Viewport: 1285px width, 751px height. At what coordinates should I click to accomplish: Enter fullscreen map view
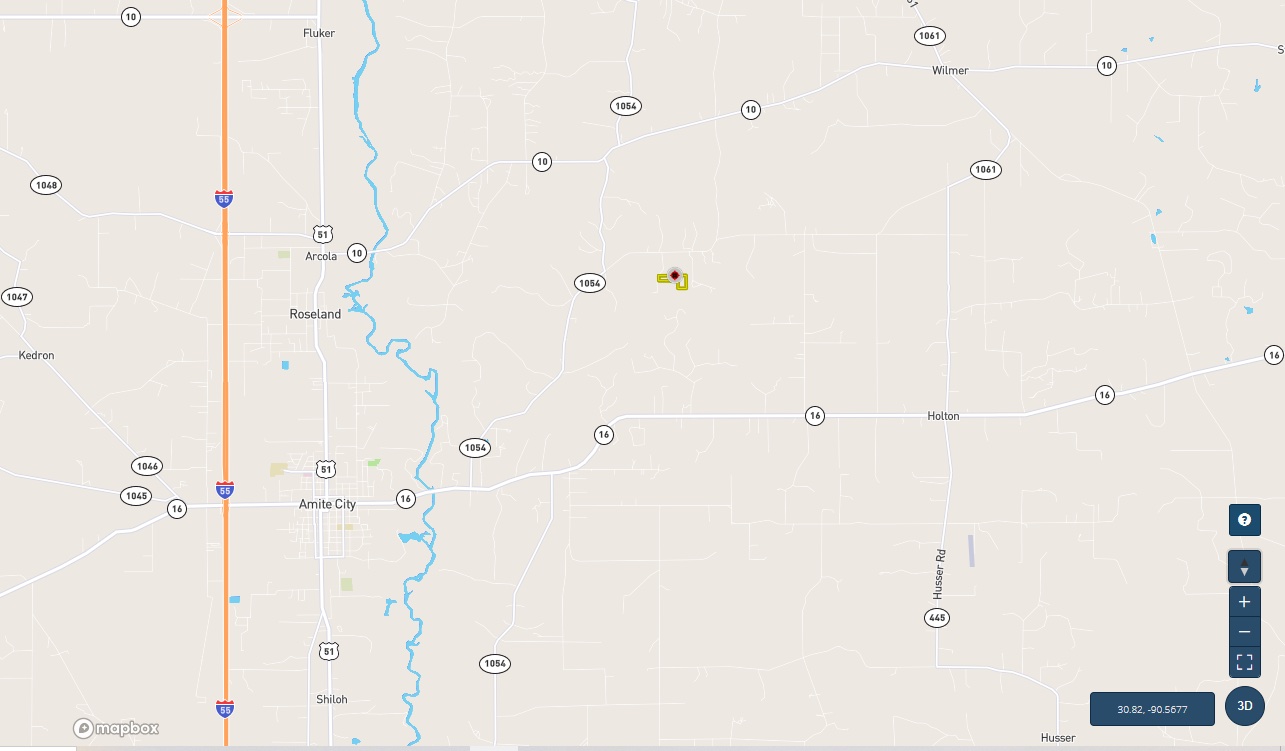pyautogui.click(x=1244, y=662)
